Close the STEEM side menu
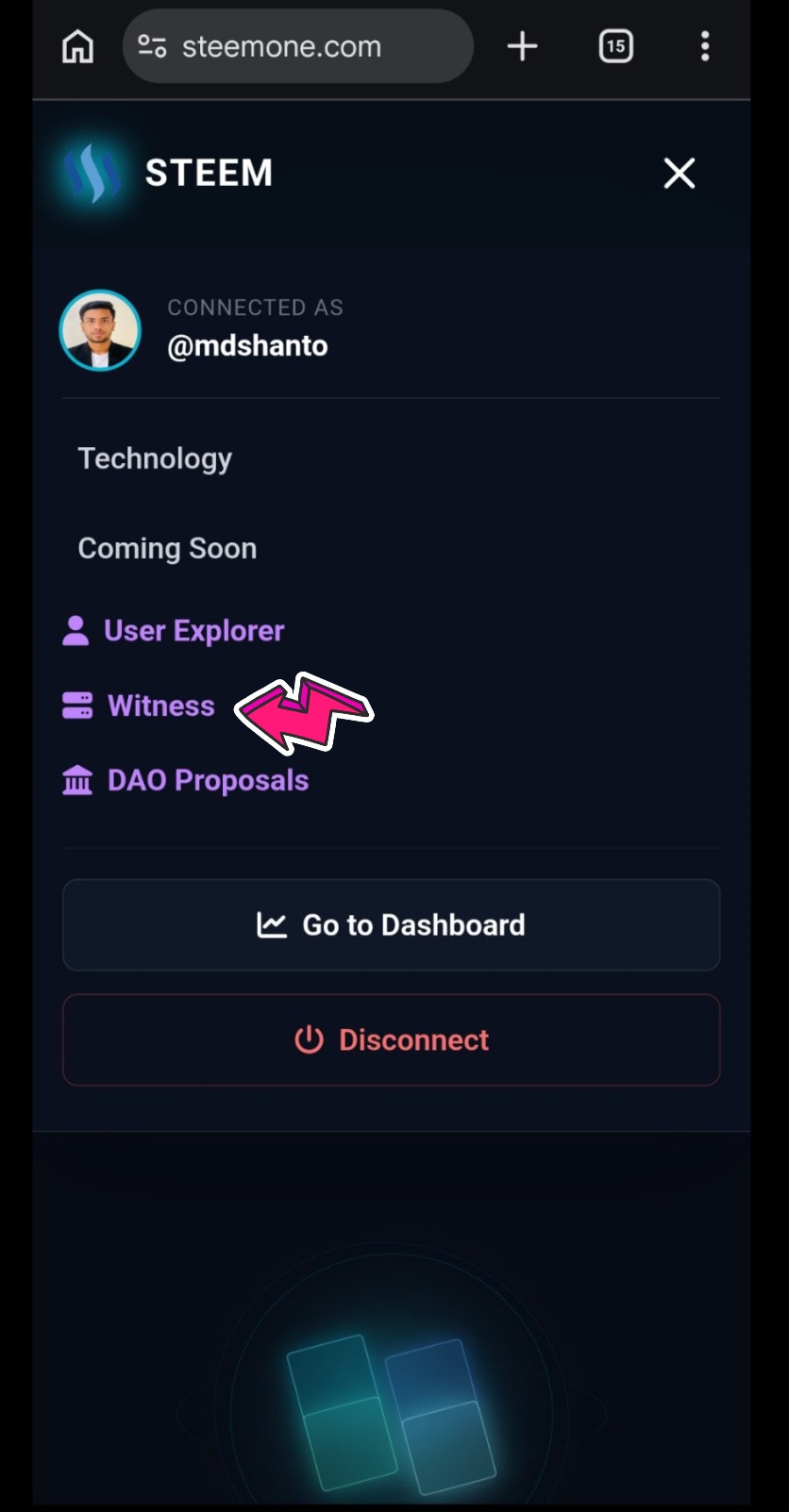Image resolution: width=789 pixels, height=1512 pixels. pyautogui.click(x=679, y=174)
